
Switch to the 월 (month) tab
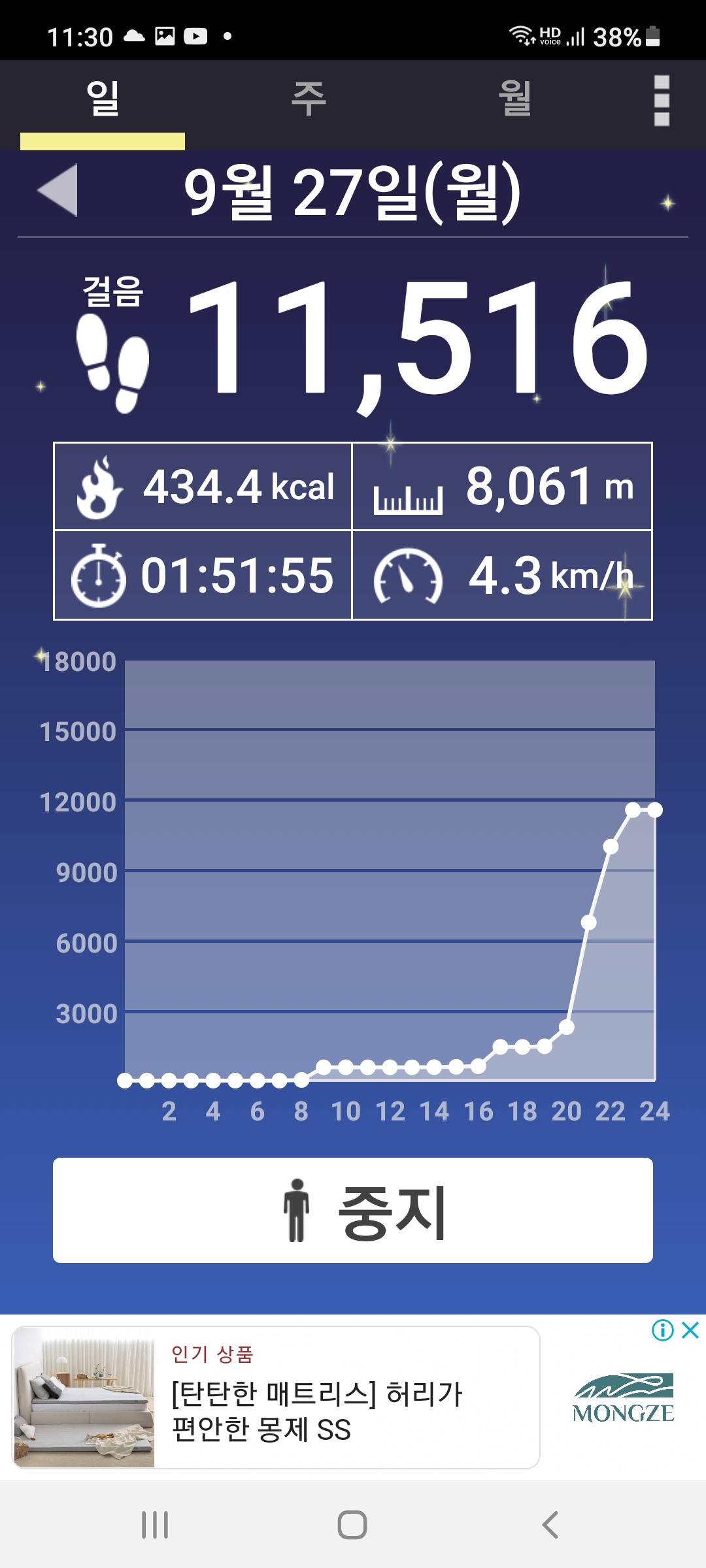(514, 99)
